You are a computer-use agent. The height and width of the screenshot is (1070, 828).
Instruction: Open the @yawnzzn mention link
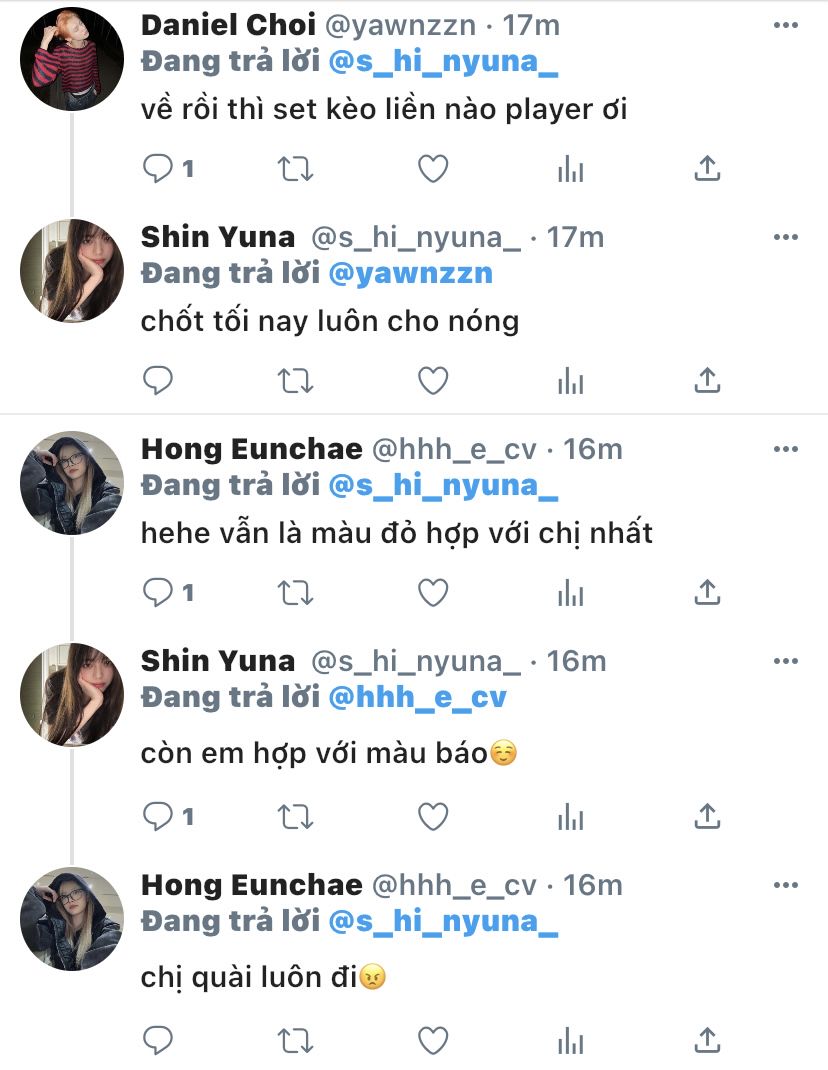(410, 273)
